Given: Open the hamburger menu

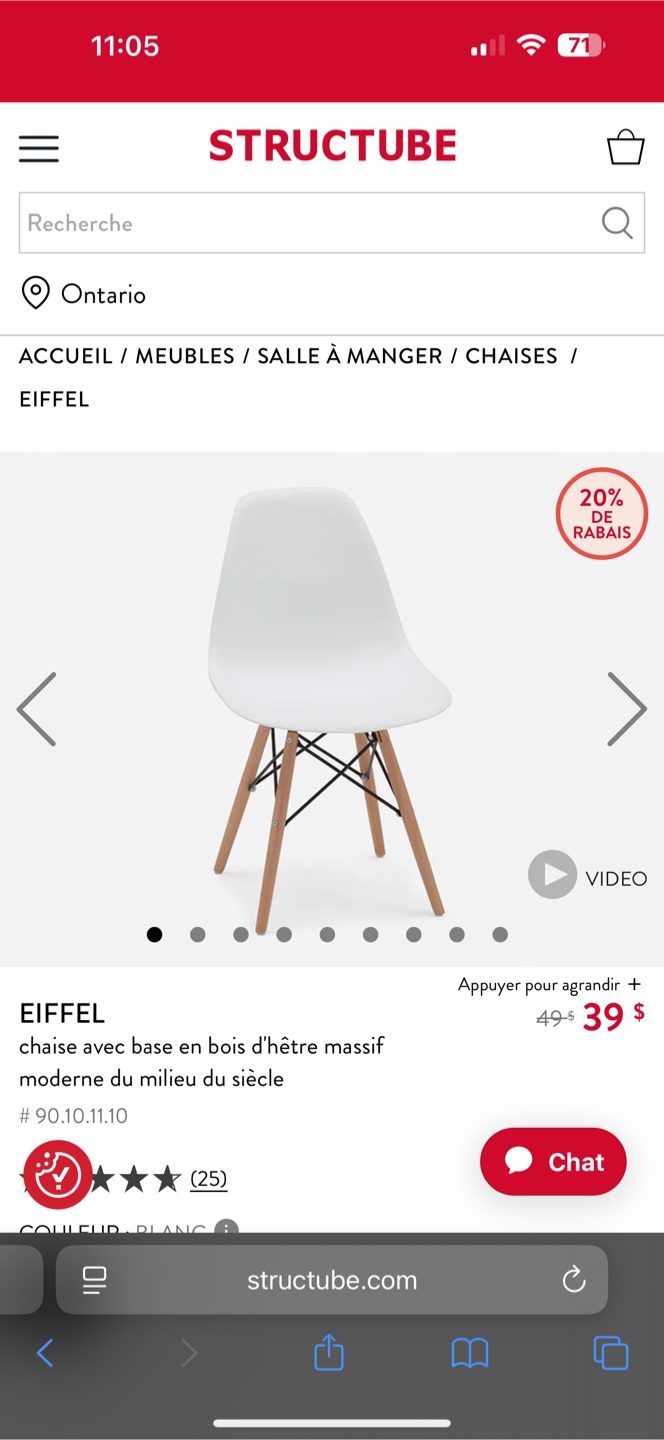Looking at the screenshot, I should coord(39,148).
